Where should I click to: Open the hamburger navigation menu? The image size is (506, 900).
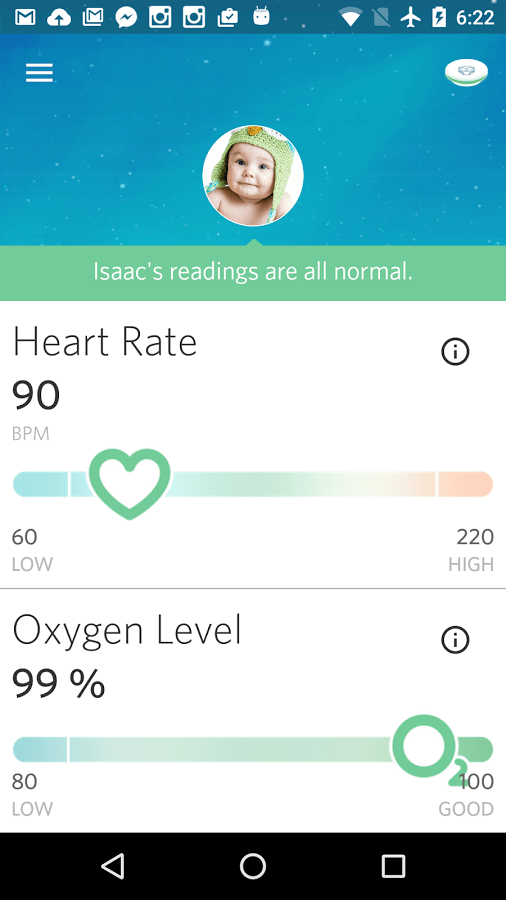[x=39, y=73]
